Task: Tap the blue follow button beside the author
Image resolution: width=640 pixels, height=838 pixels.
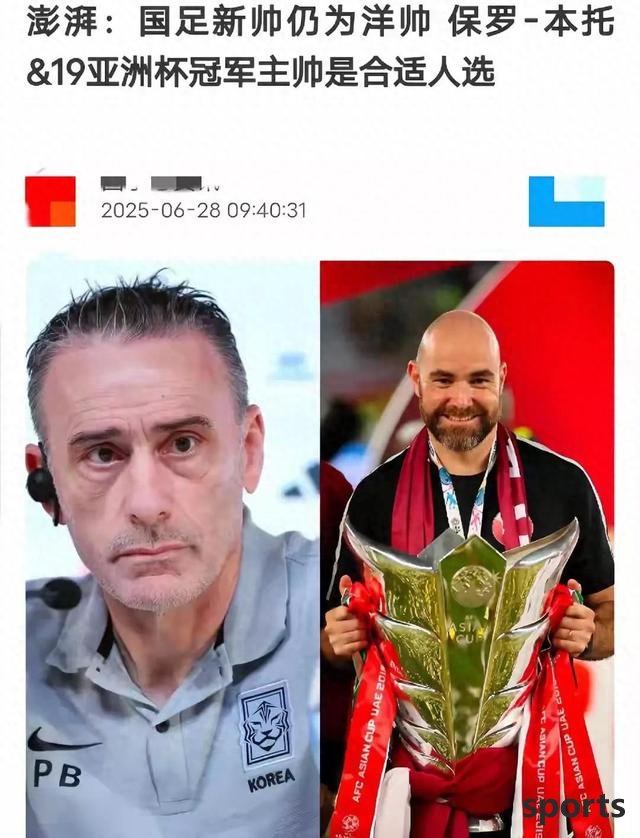Action: pos(566,201)
